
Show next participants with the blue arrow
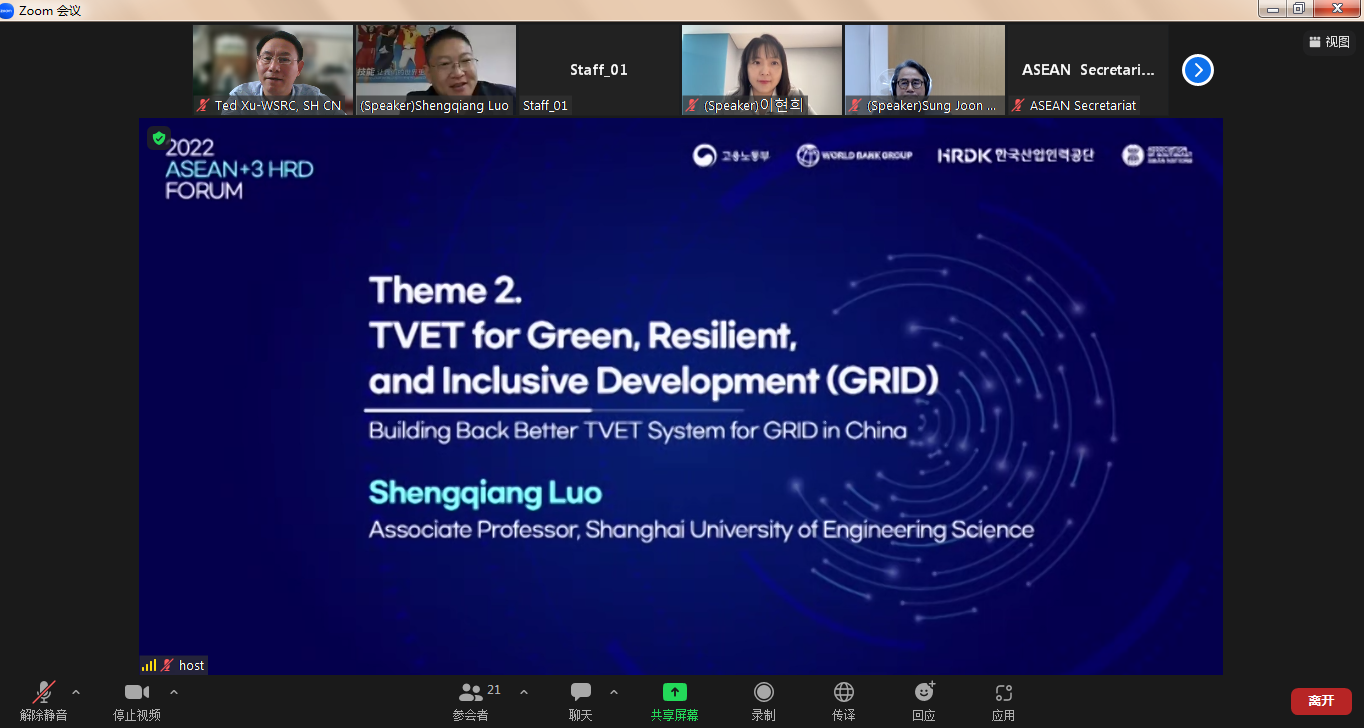pyautogui.click(x=1197, y=70)
